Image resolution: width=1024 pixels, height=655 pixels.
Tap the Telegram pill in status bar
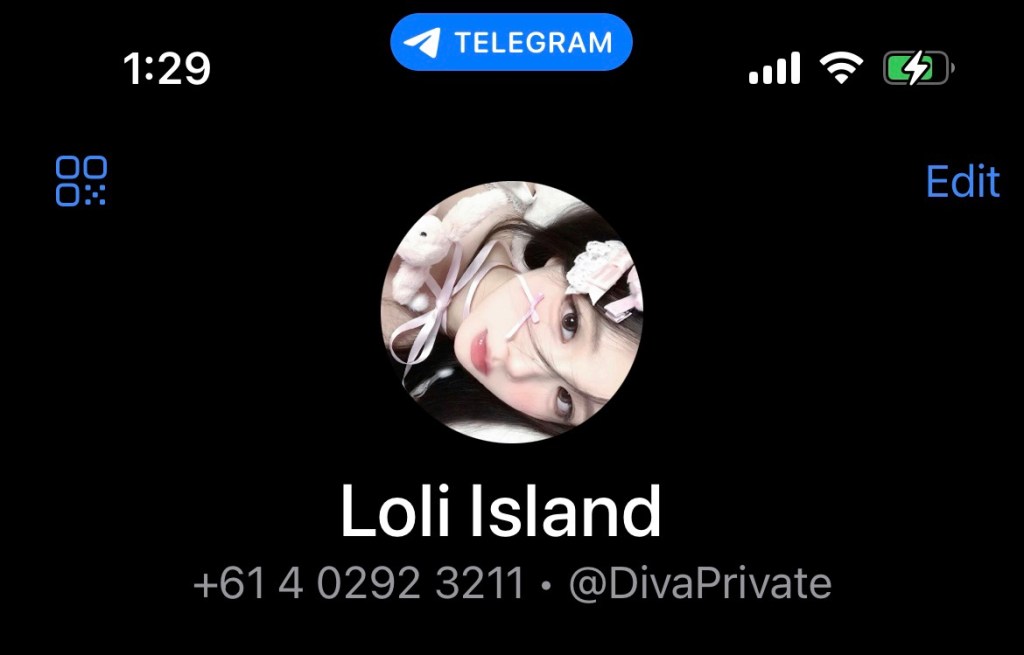511,42
